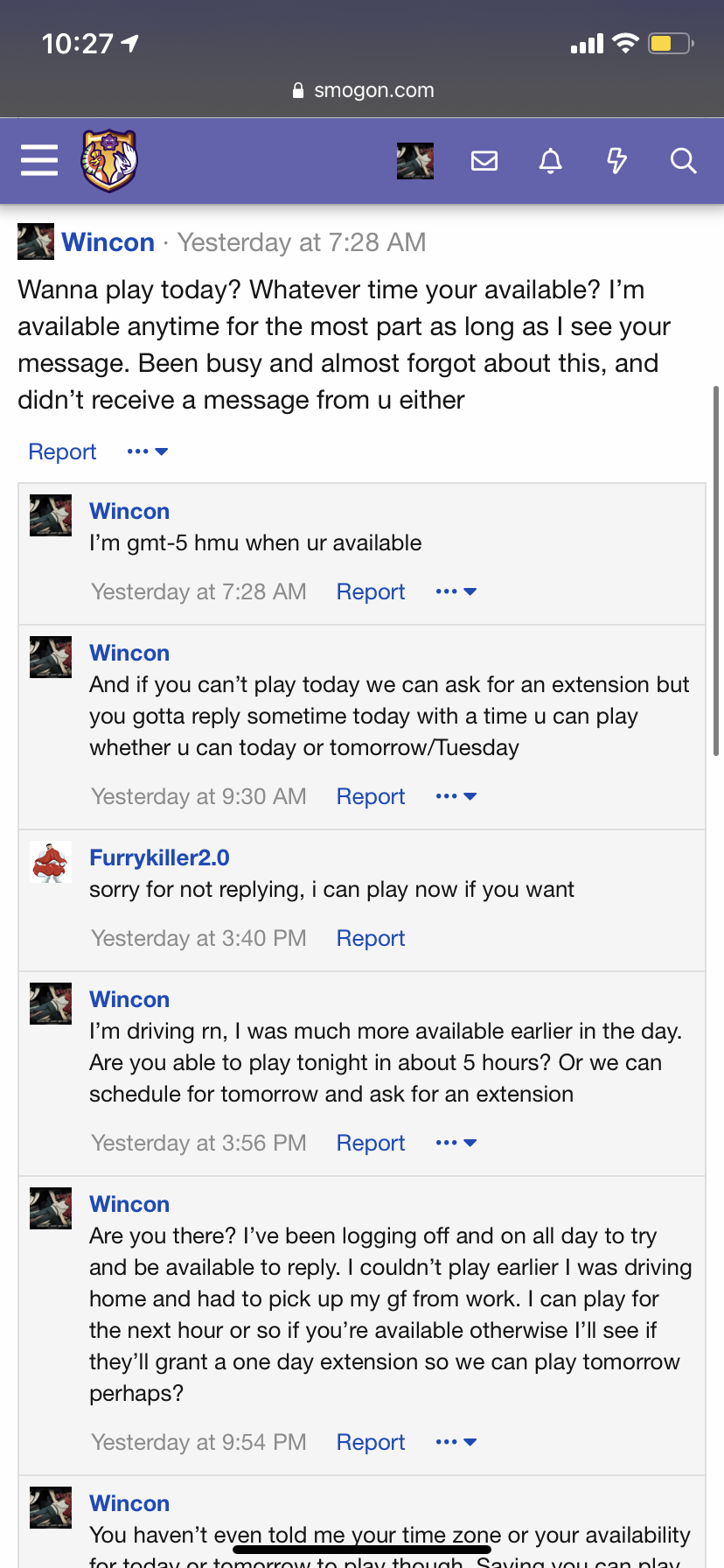Report the "Wanna play today?" post
The width and height of the screenshot is (724, 1568).
point(62,451)
